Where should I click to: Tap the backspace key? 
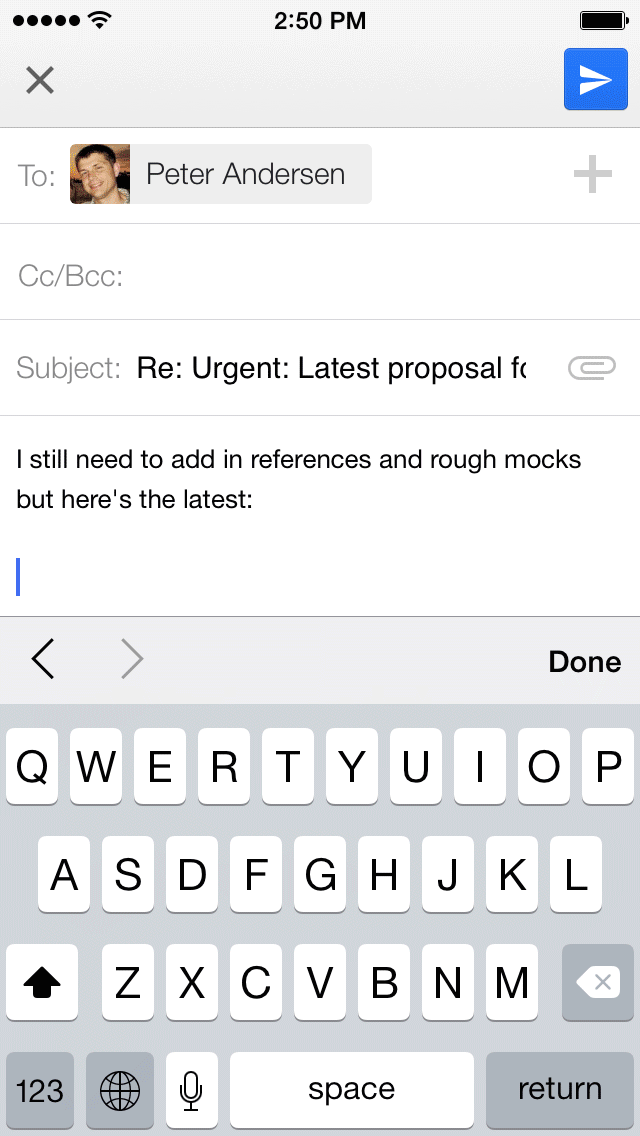click(598, 983)
